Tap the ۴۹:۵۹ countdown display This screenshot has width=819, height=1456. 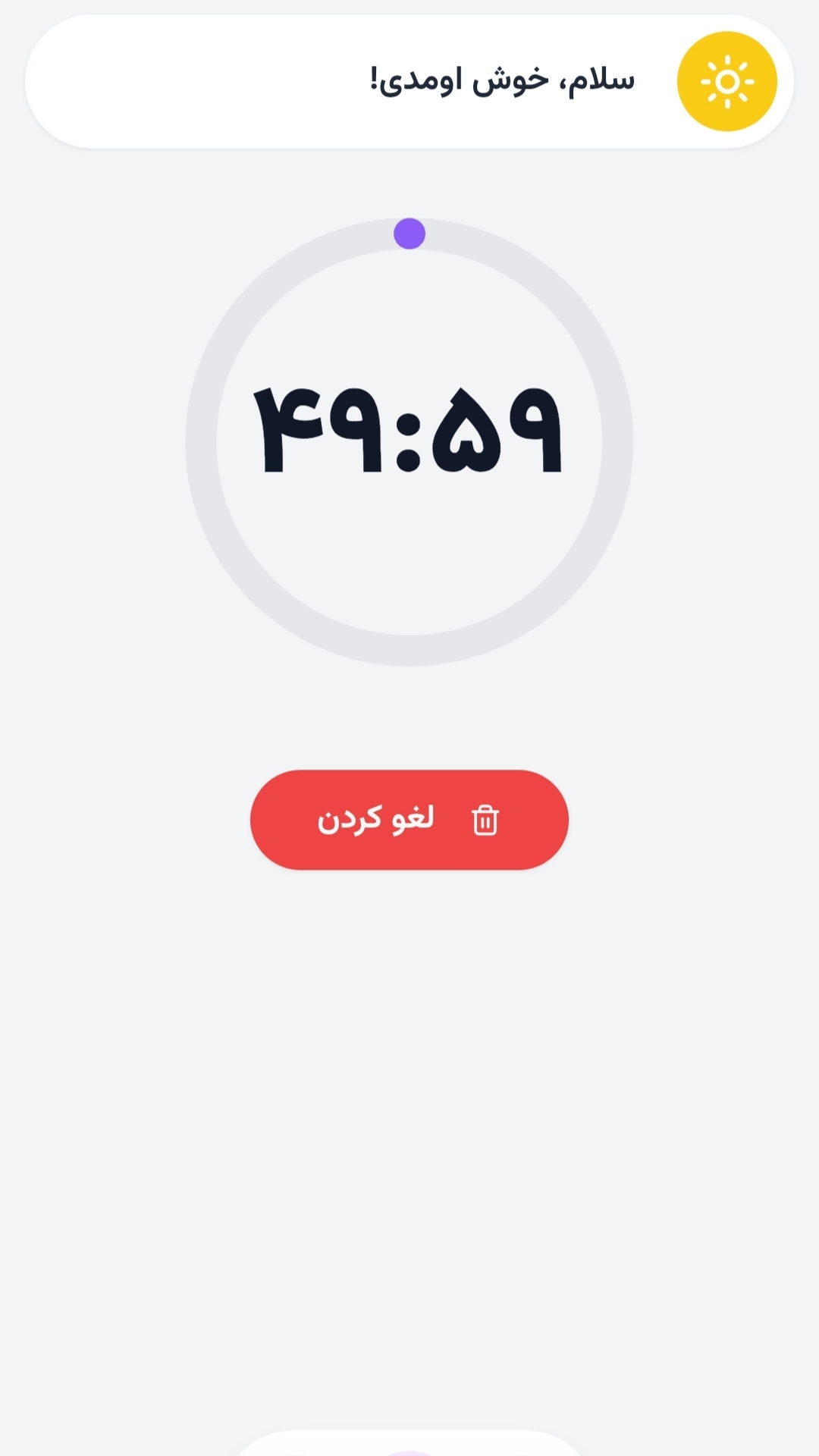tap(409, 428)
